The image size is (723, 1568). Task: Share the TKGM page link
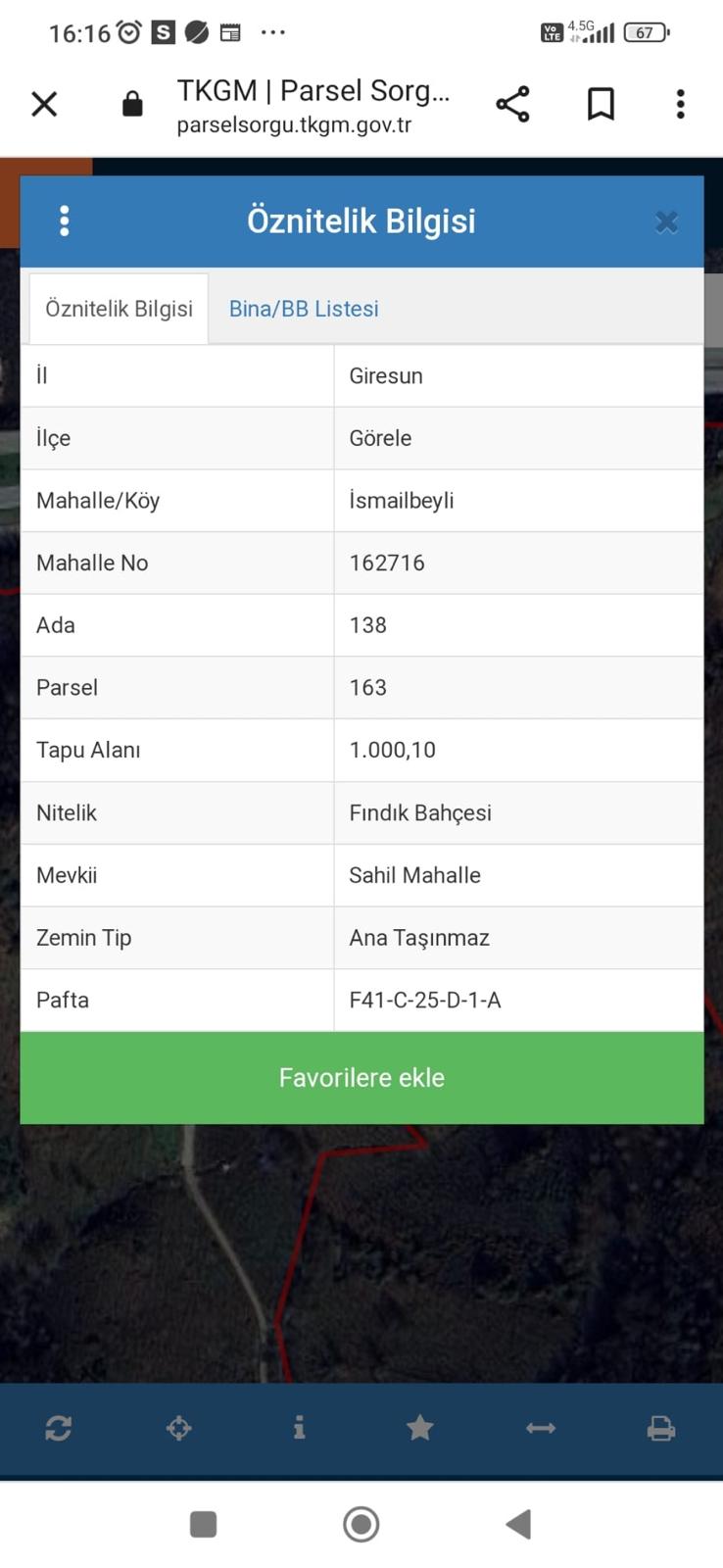point(512,104)
